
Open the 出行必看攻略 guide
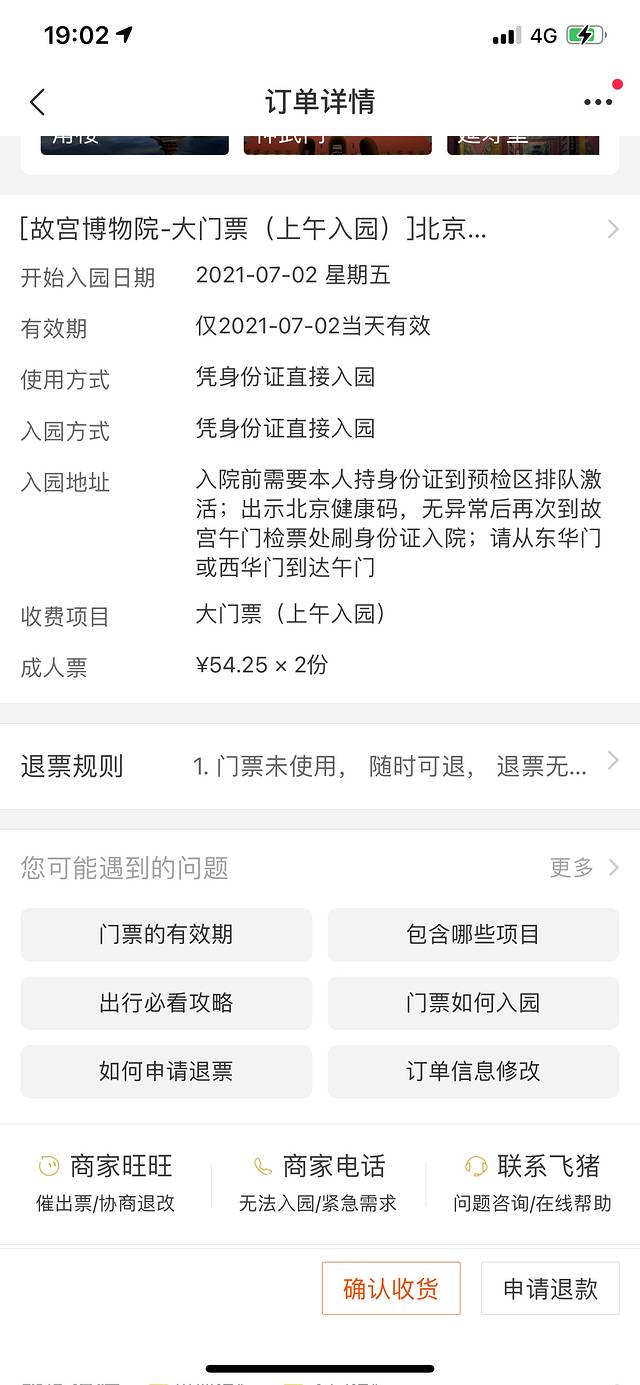click(166, 1003)
